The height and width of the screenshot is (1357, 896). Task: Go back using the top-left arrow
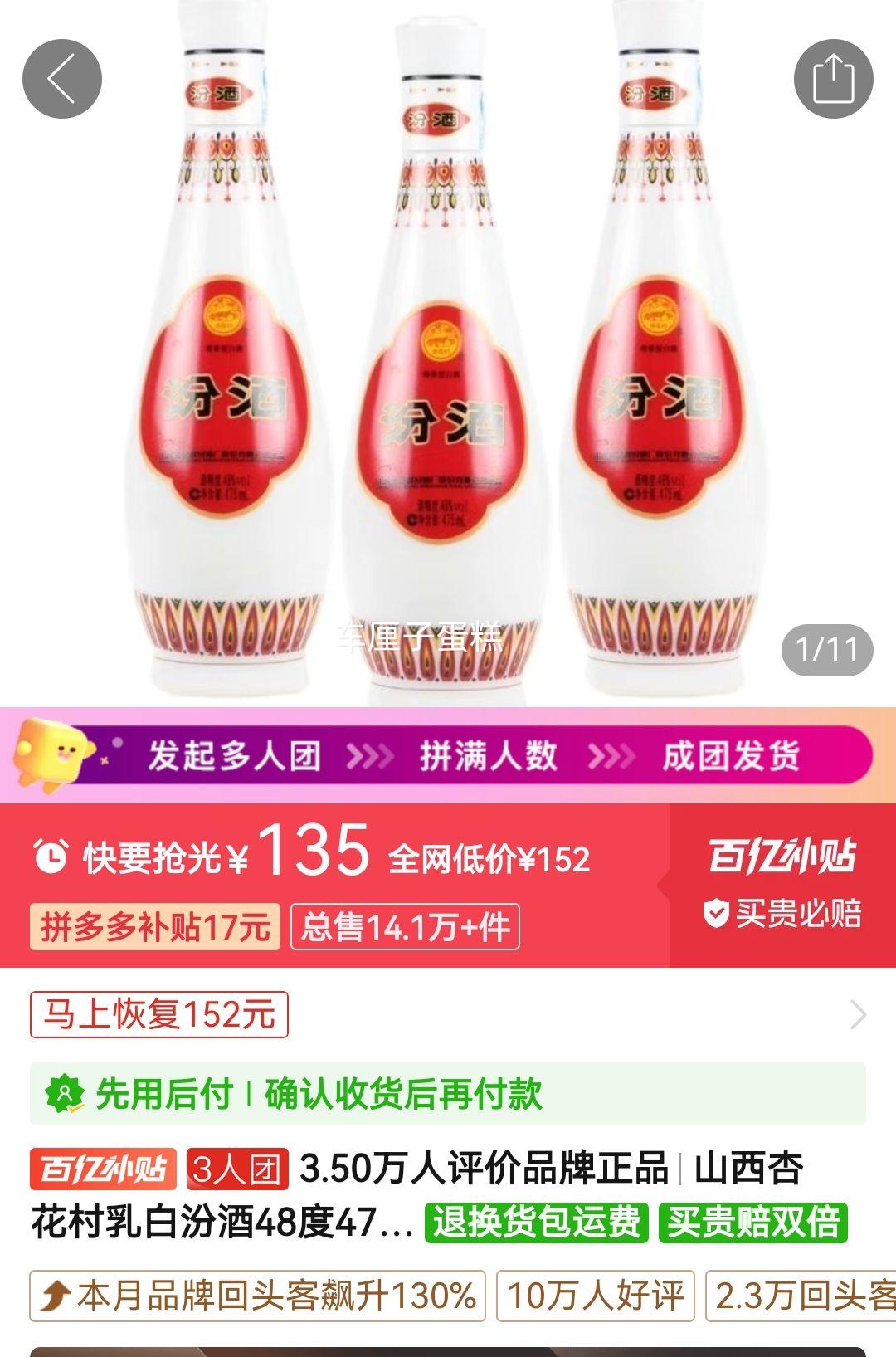point(61,79)
